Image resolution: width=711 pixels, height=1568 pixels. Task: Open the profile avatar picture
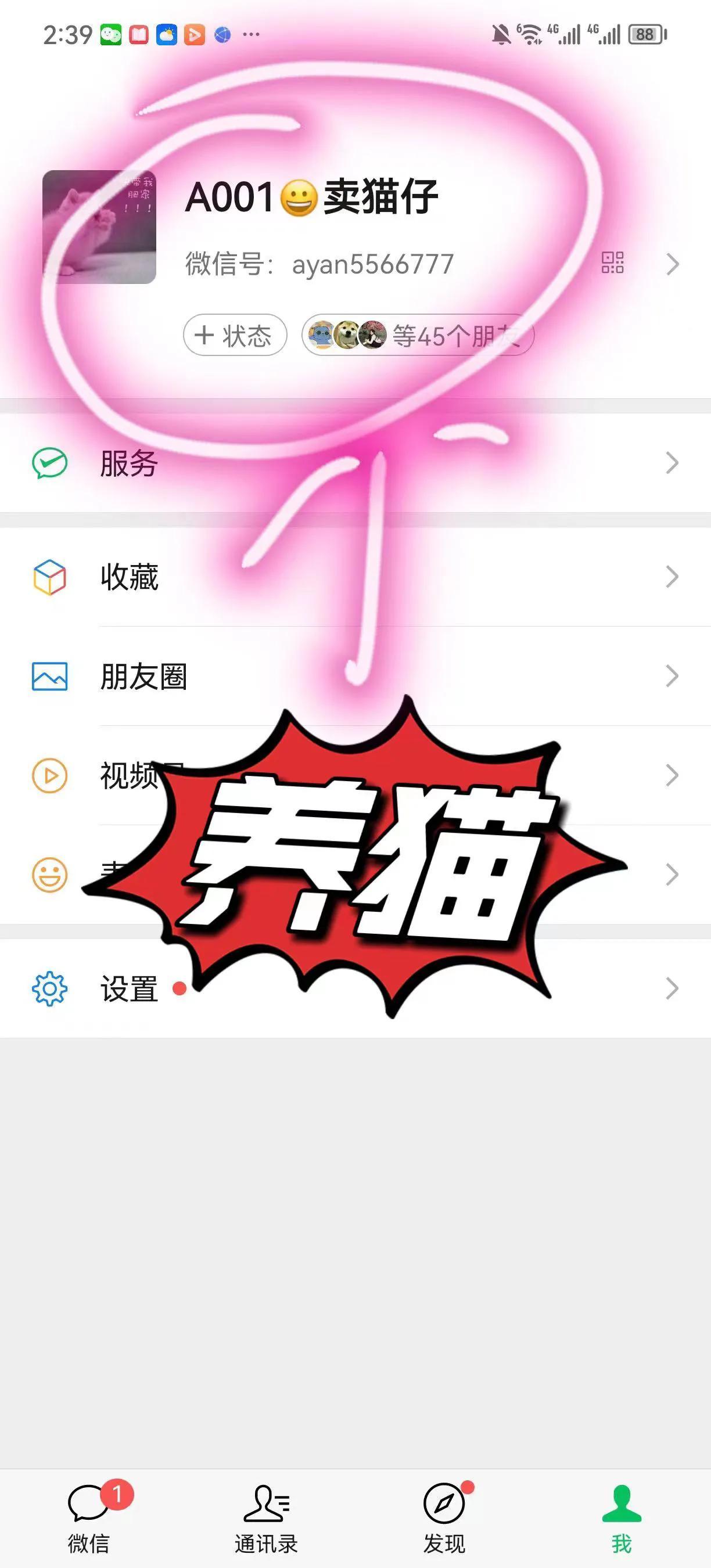[x=99, y=227]
